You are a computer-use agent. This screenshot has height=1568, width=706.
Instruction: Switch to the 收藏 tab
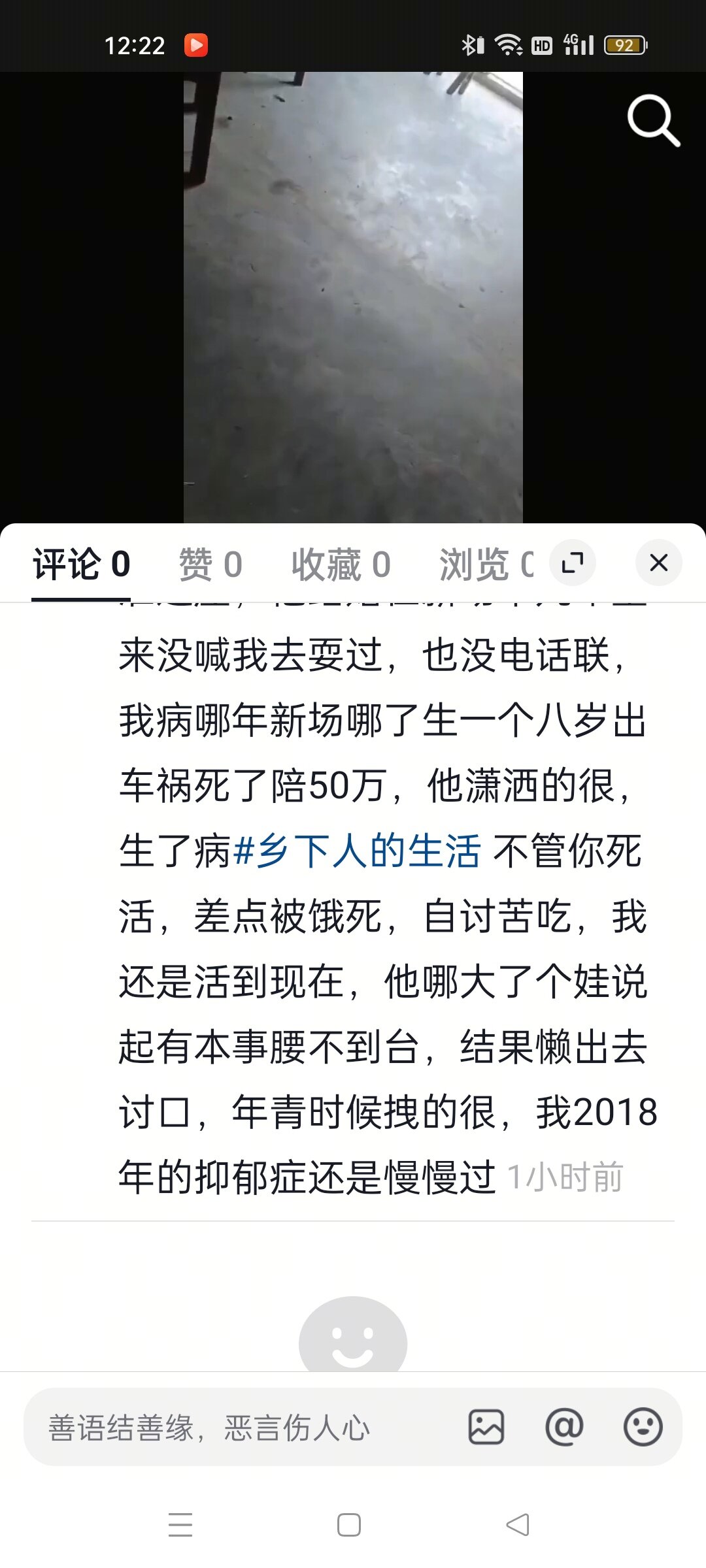[x=341, y=564]
